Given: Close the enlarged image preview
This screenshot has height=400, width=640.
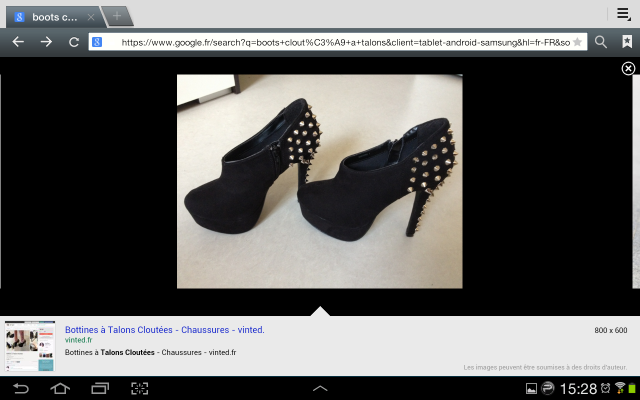Looking at the screenshot, I should [628, 68].
